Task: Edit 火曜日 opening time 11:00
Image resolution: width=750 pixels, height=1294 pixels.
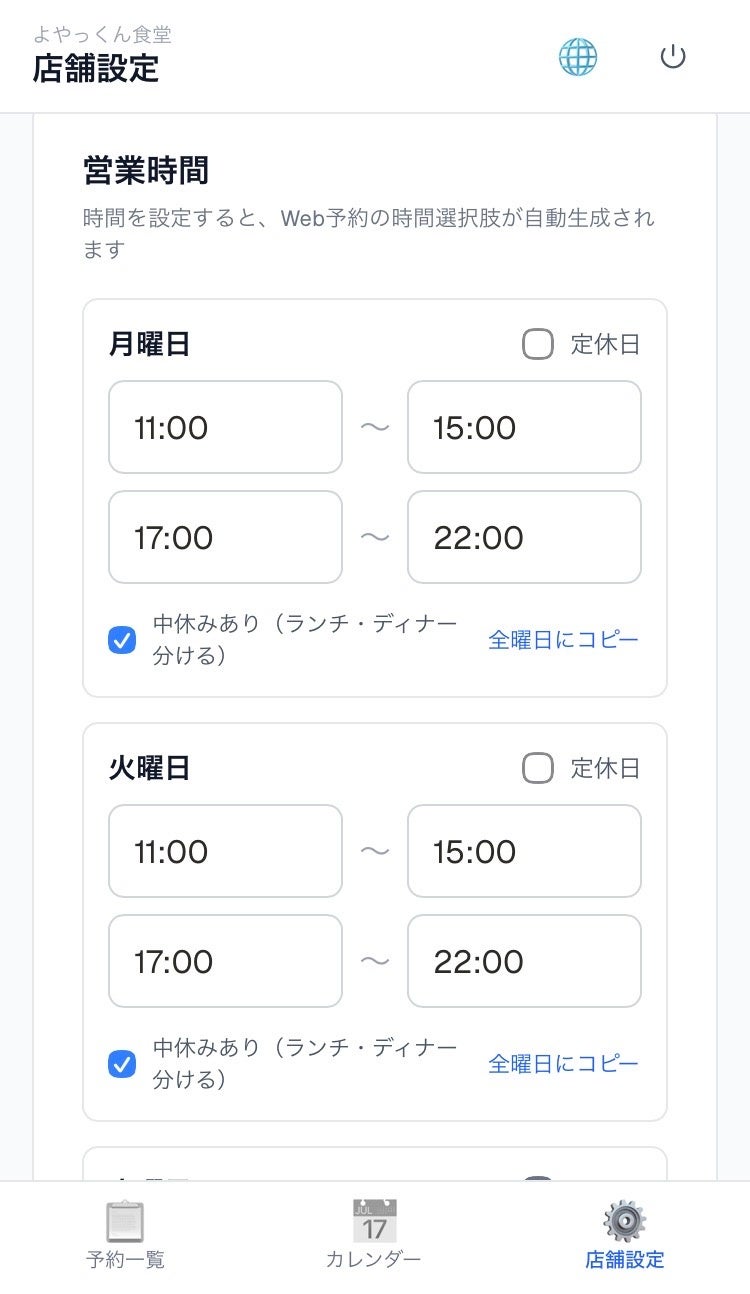Action: (x=225, y=852)
